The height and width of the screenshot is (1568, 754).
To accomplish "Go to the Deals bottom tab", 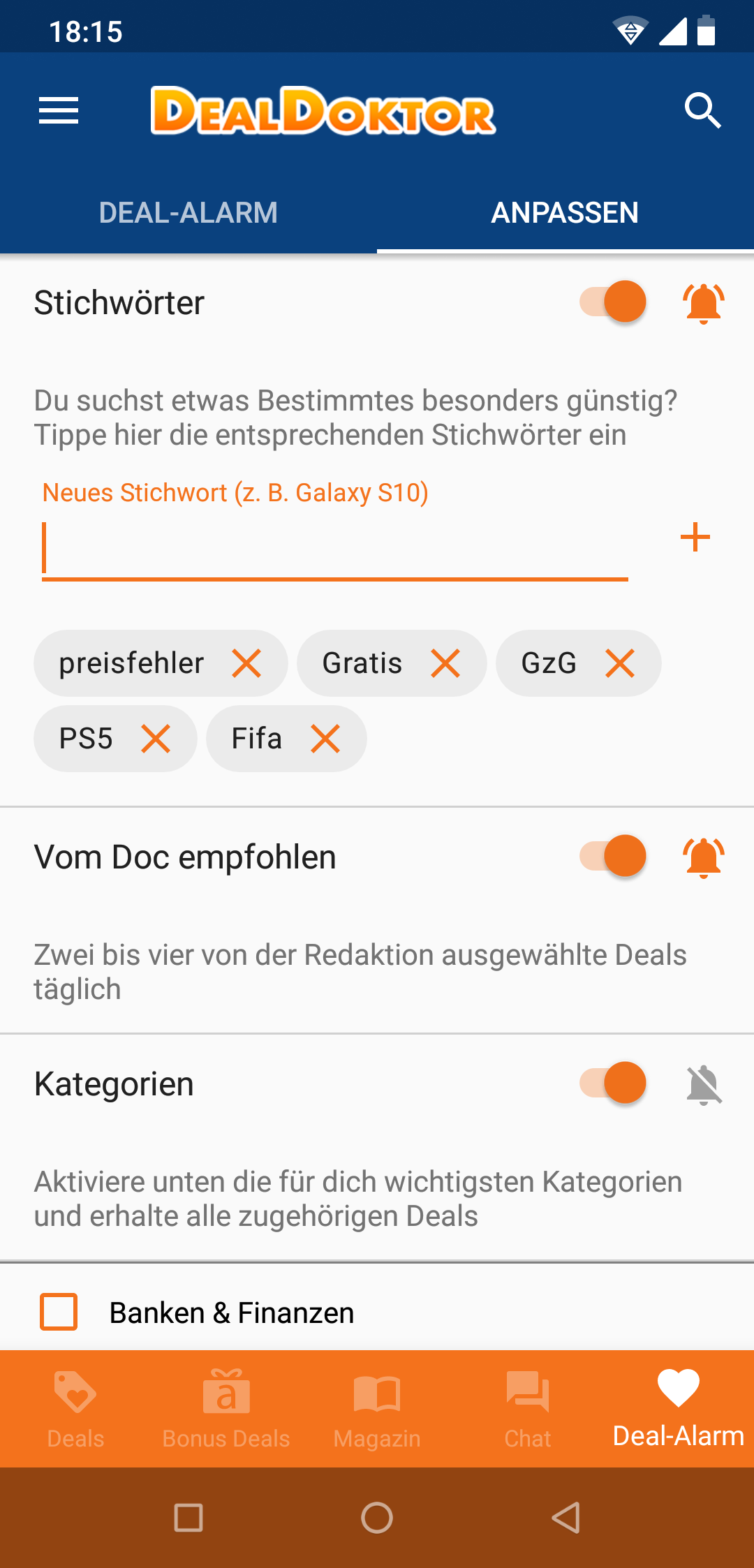I will click(x=75, y=1410).
